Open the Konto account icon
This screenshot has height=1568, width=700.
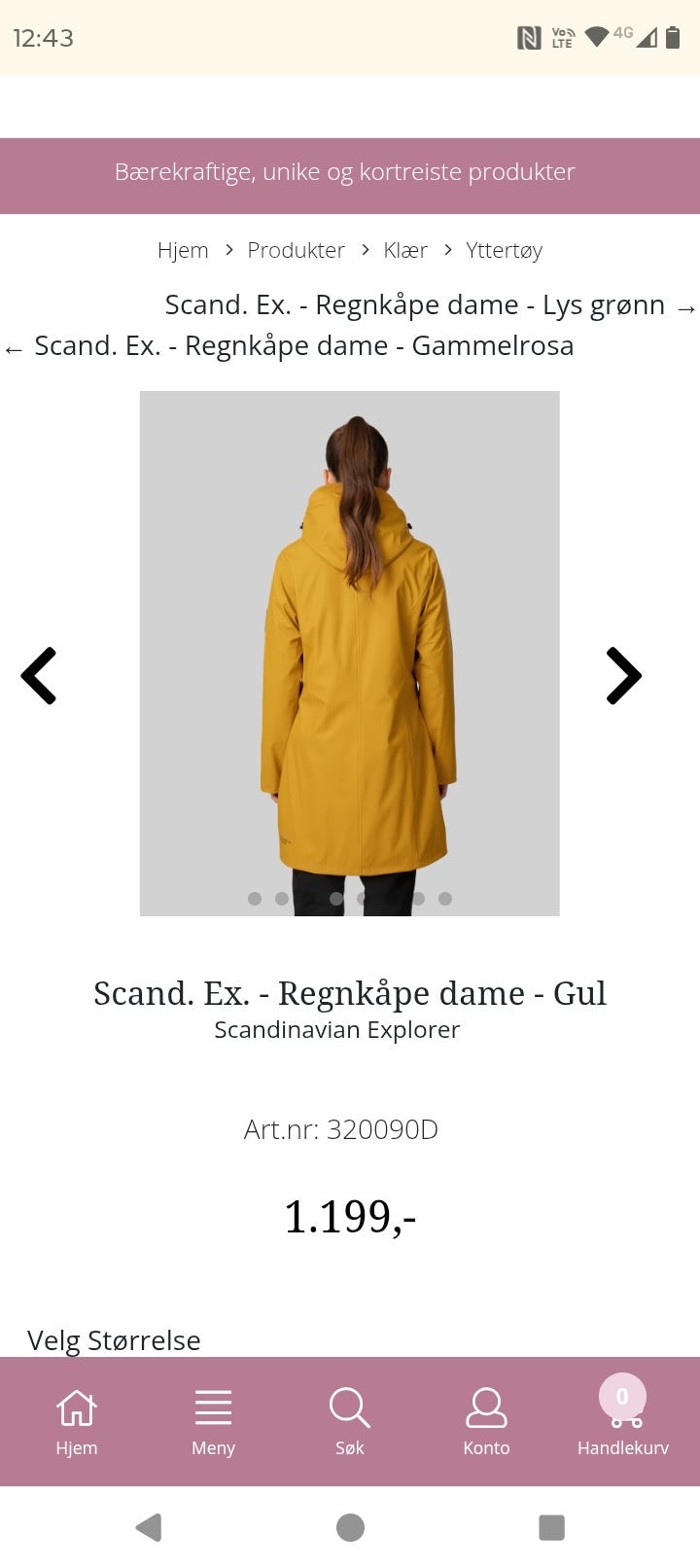click(487, 1408)
